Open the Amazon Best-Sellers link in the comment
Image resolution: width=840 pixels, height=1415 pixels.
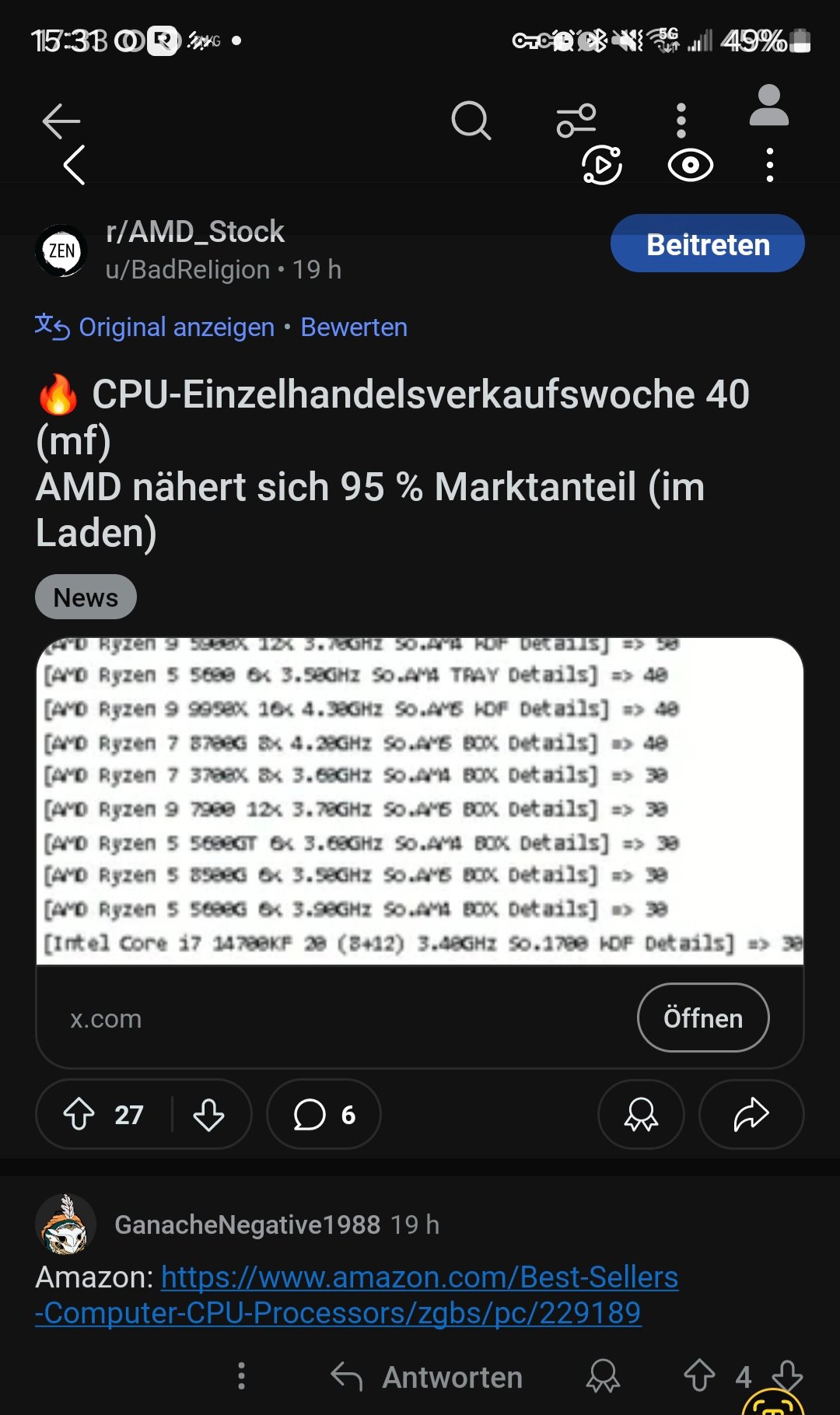pyautogui.click(x=356, y=1295)
